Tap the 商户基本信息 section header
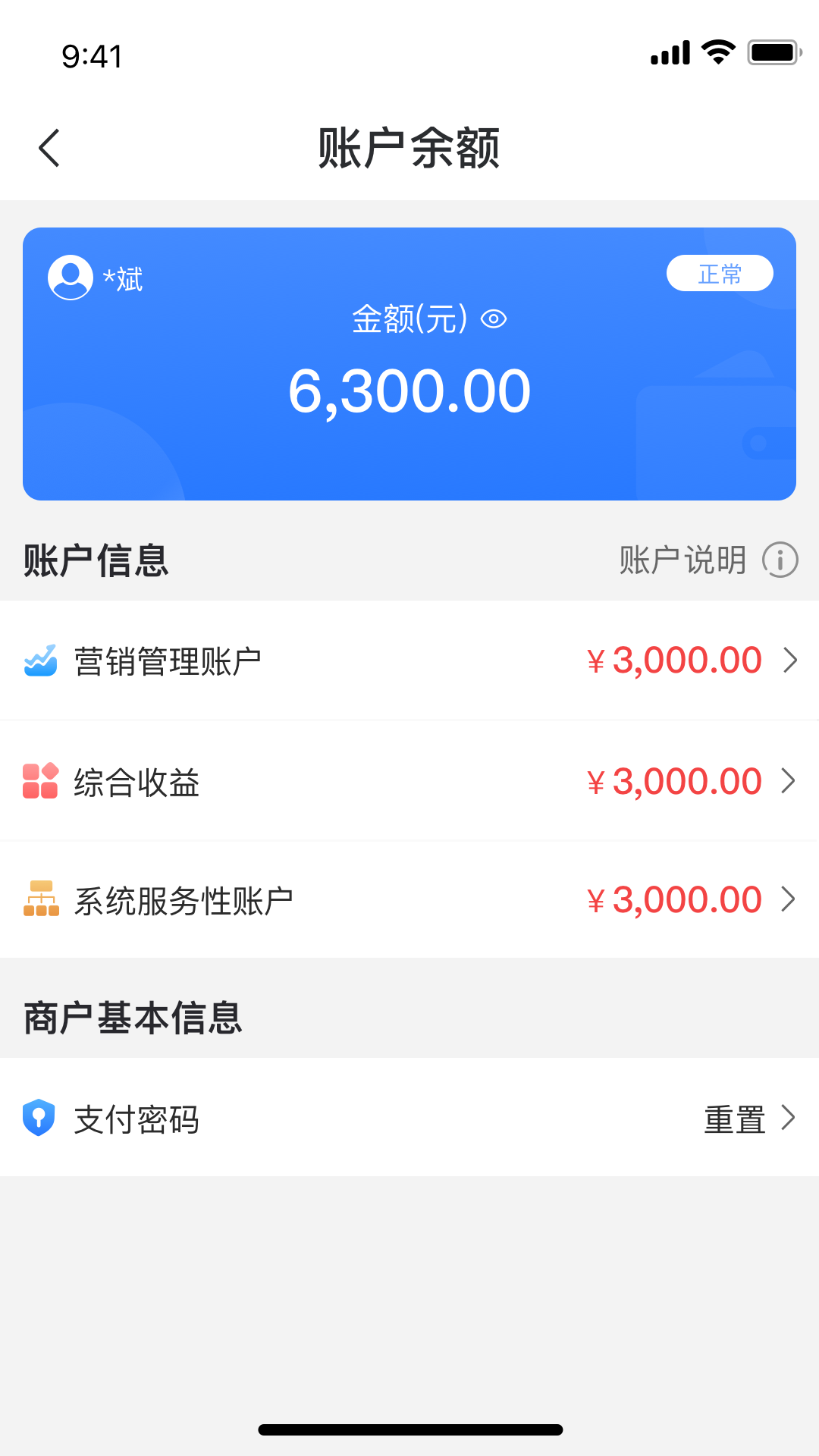819x1456 pixels. (x=133, y=1019)
